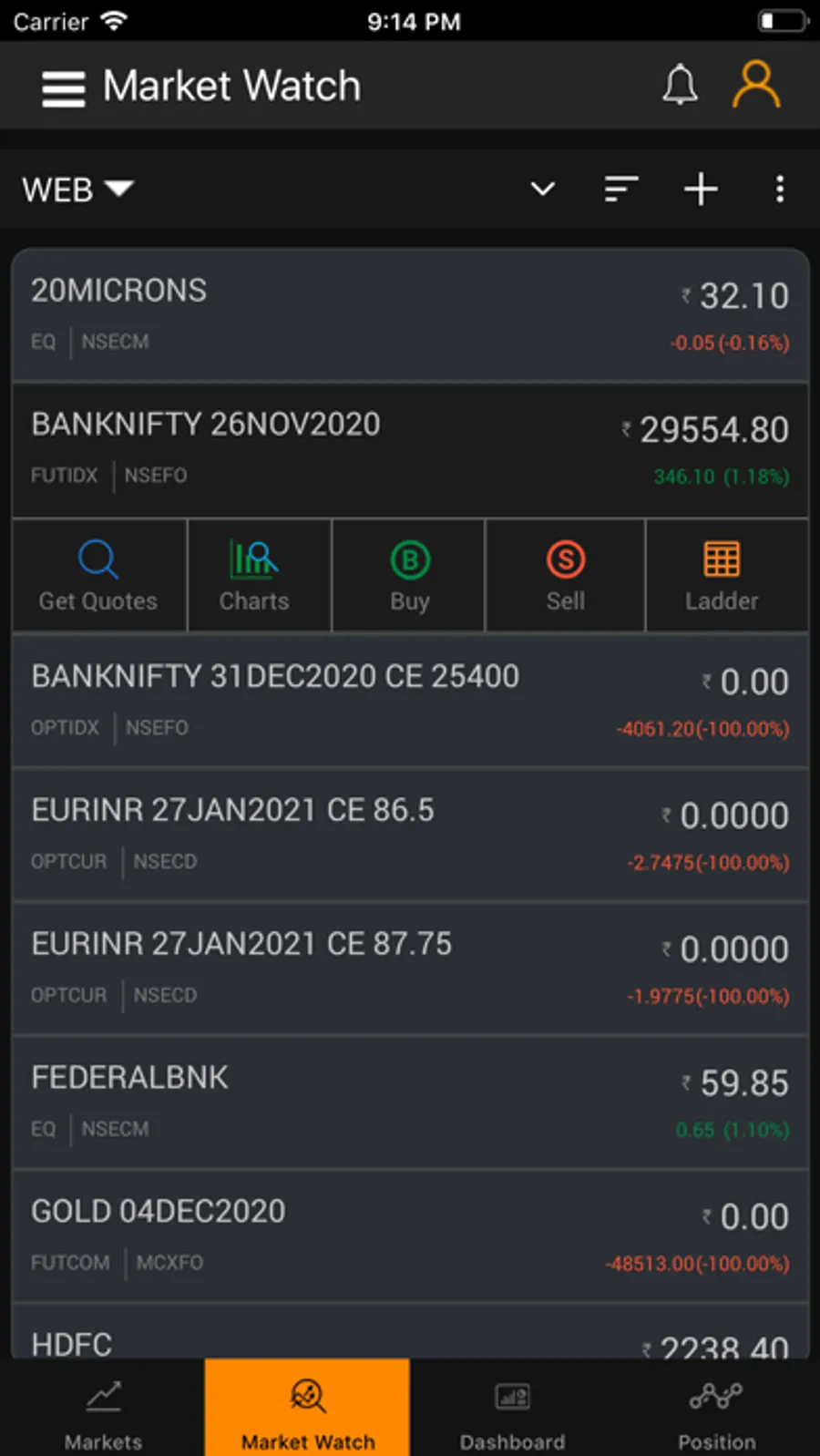Open Charts for the selected scrip
The height and width of the screenshot is (1456, 820).
coord(254,576)
